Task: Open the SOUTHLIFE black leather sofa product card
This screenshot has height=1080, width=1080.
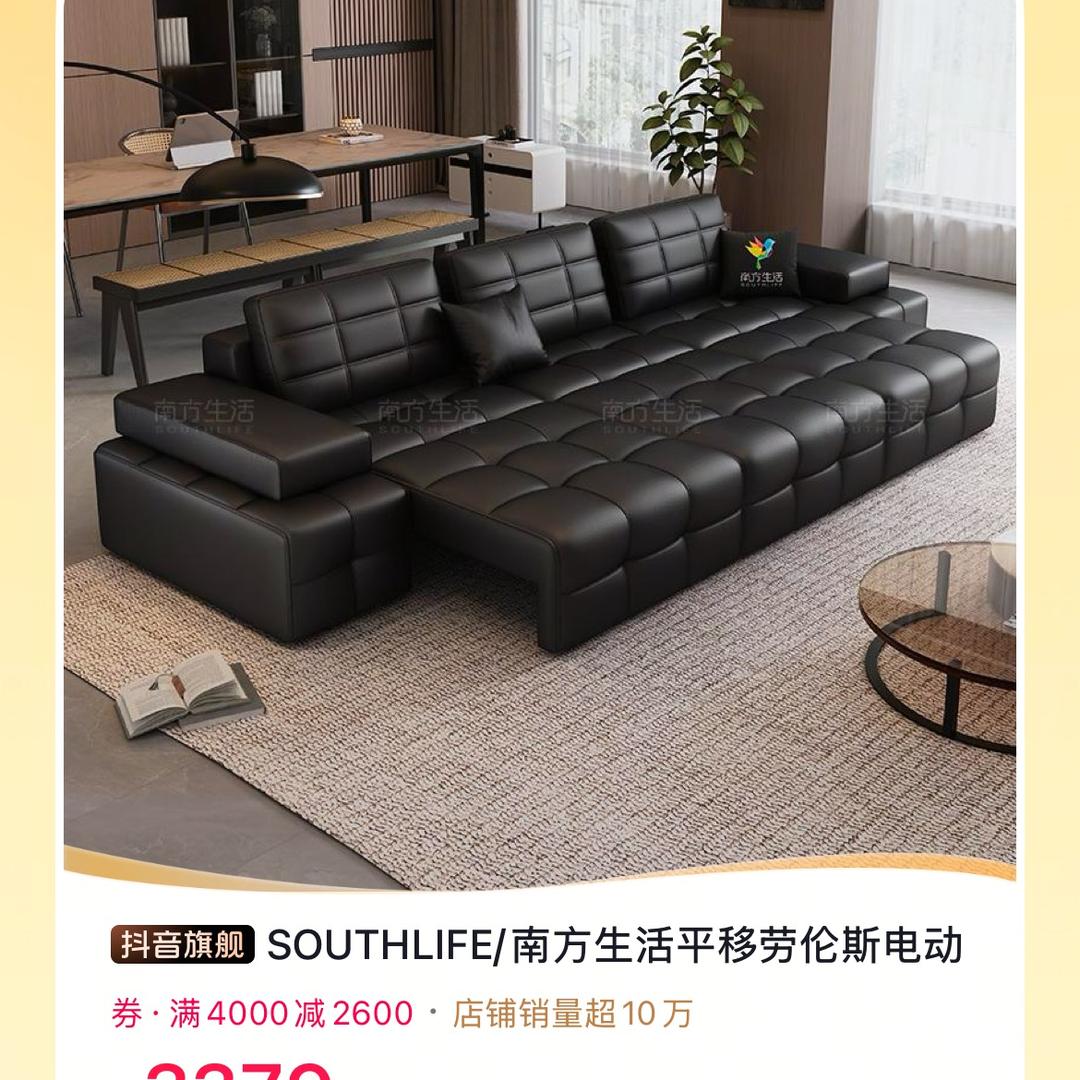Action: click(539, 540)
